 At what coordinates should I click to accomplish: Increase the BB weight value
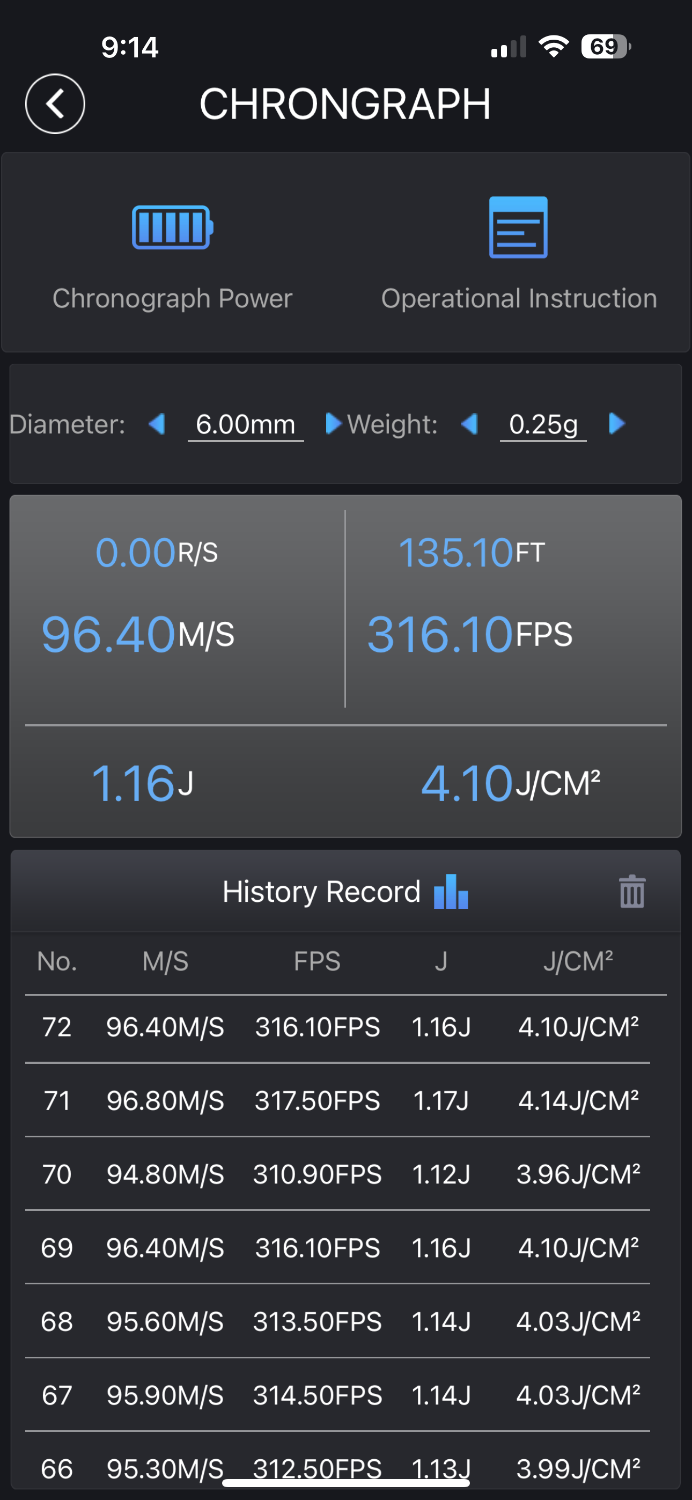point(617,424)
